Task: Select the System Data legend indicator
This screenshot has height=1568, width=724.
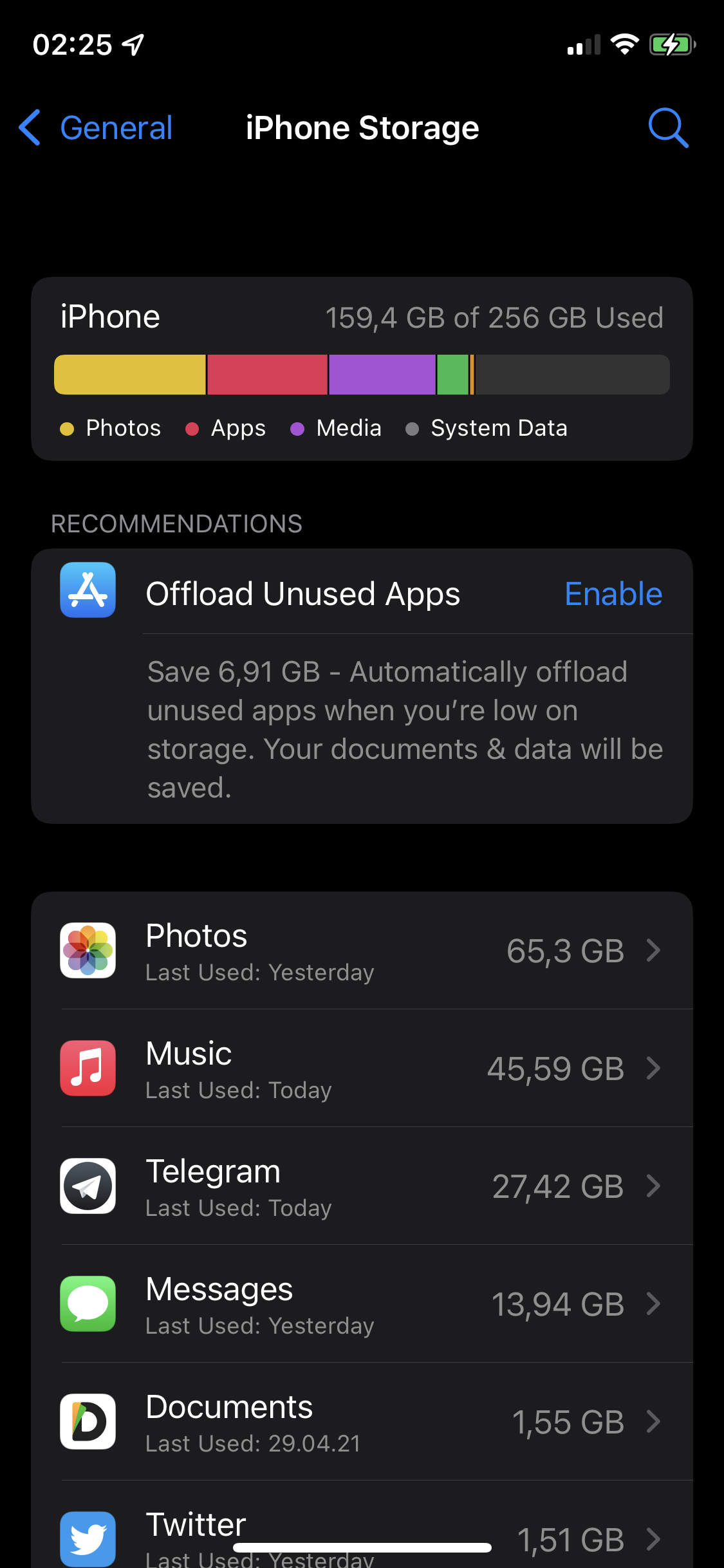Action: tap(412, 428)
